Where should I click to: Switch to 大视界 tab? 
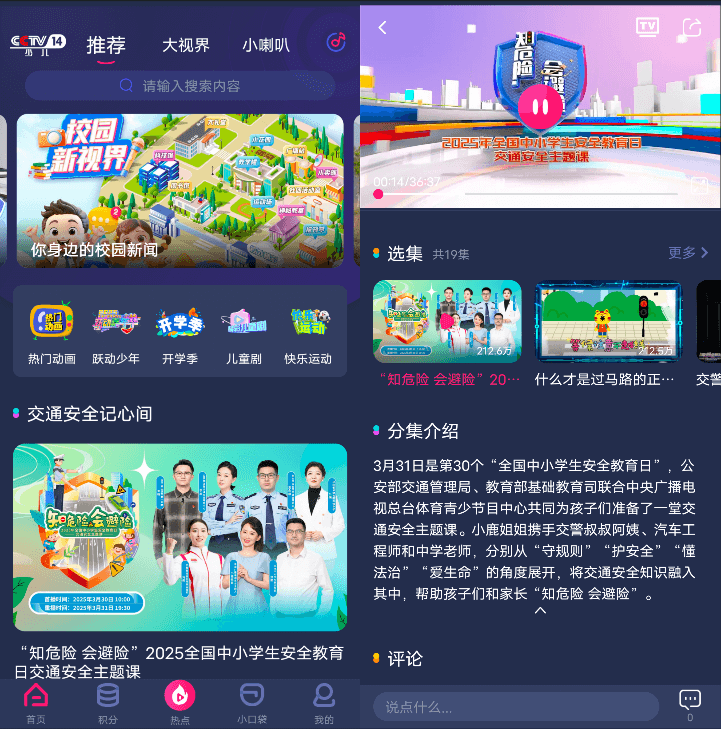point(186,45)
